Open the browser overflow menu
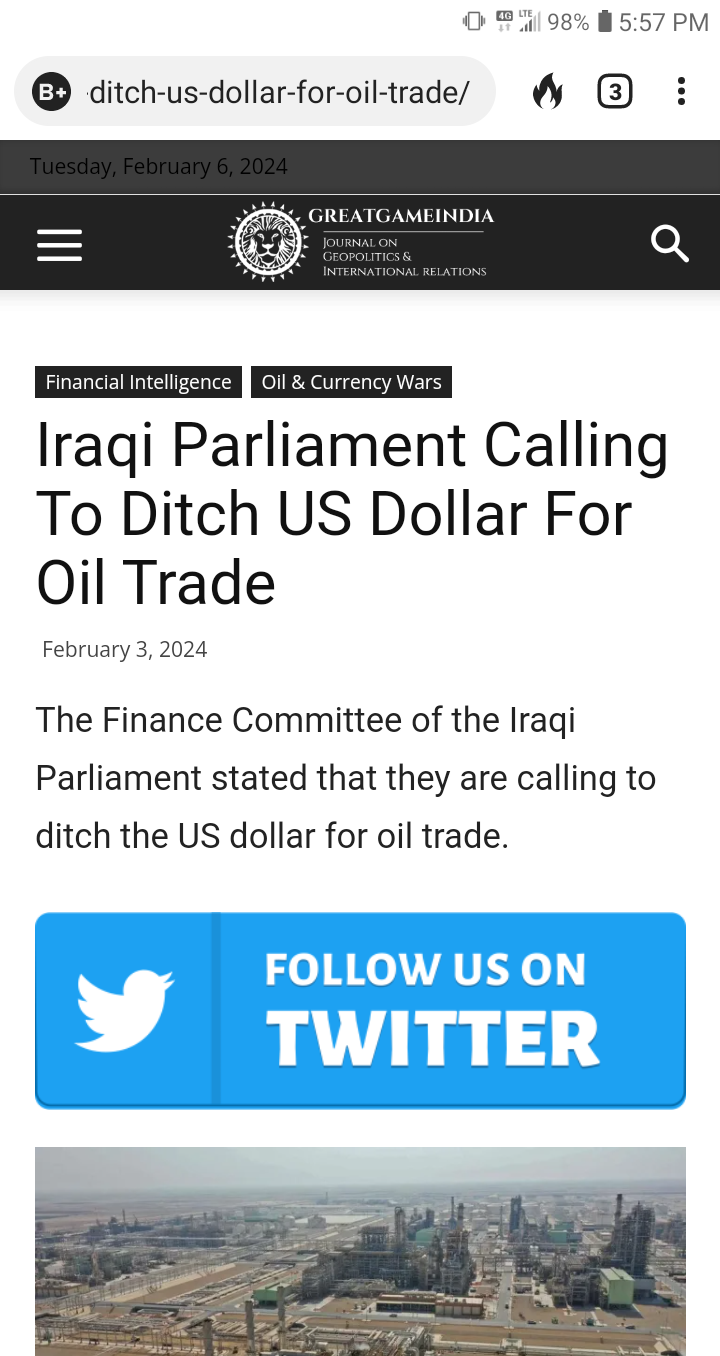The width and height of the screenshot is (720, 1356). click(x=681, y=92)
